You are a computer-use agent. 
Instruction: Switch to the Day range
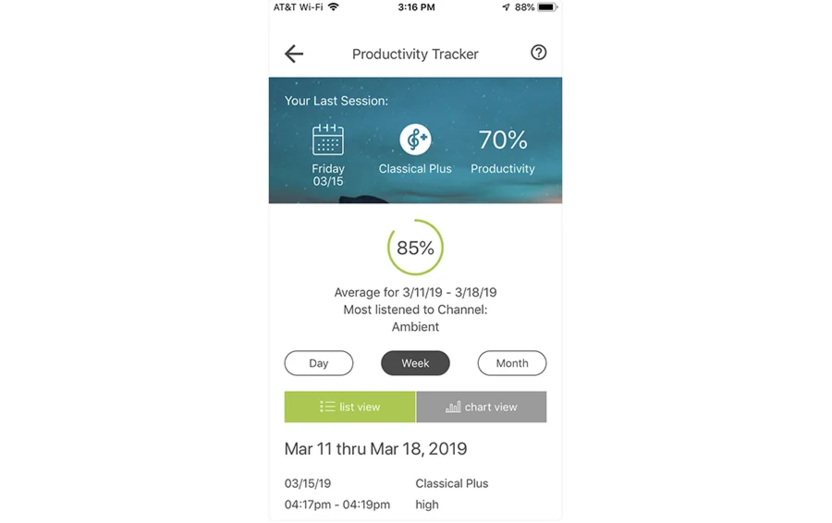pos(319,363)
